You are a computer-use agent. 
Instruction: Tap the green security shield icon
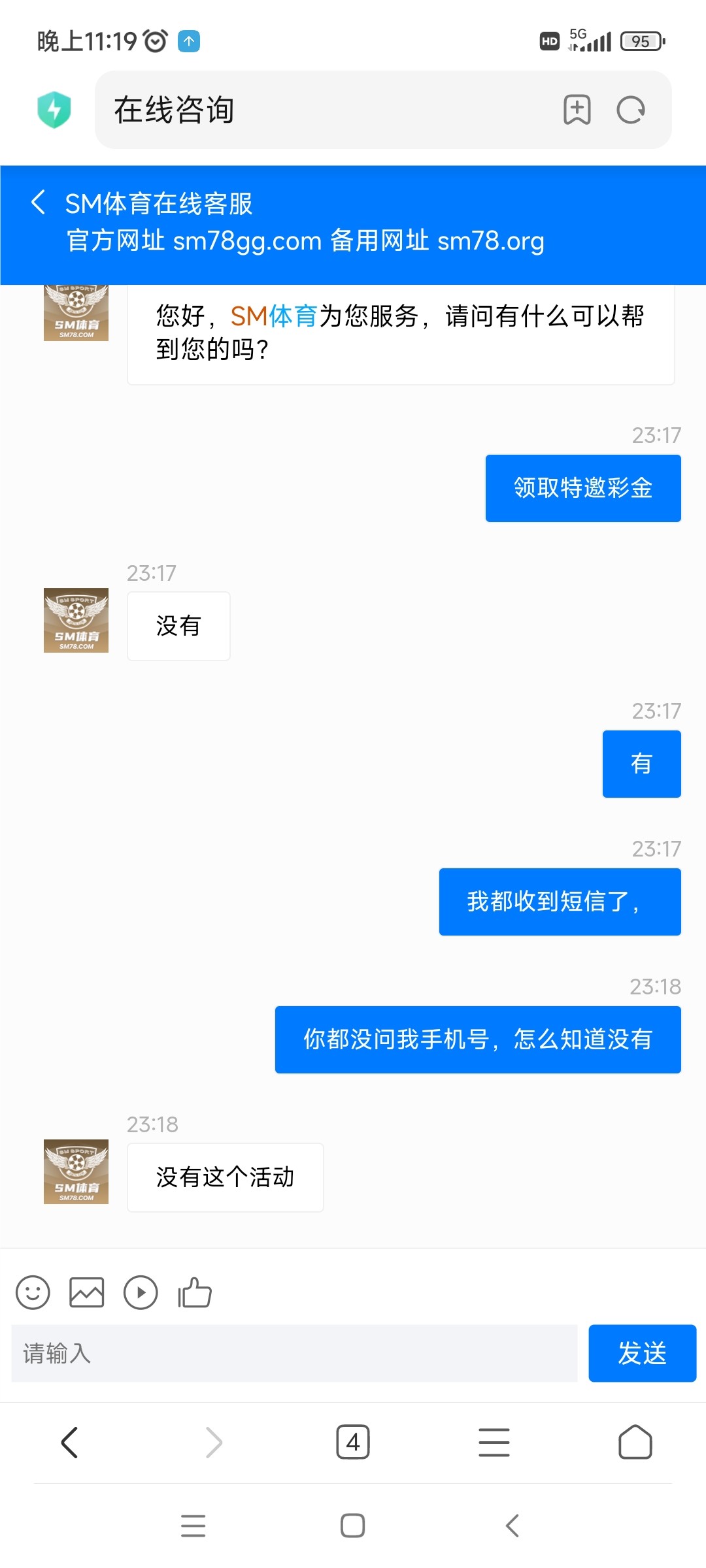pos(55,110)
